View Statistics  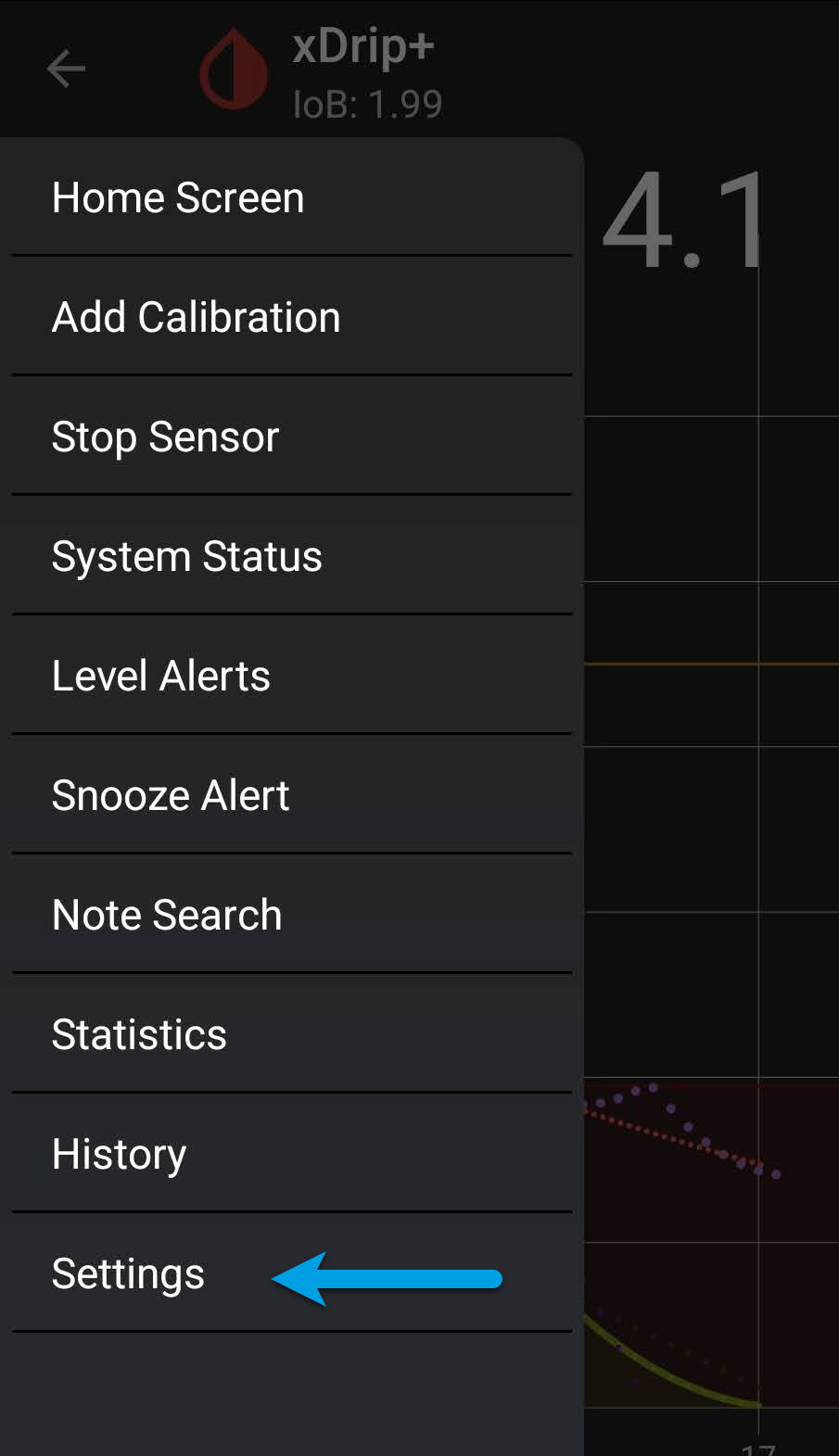click(x=139, y=1034)
